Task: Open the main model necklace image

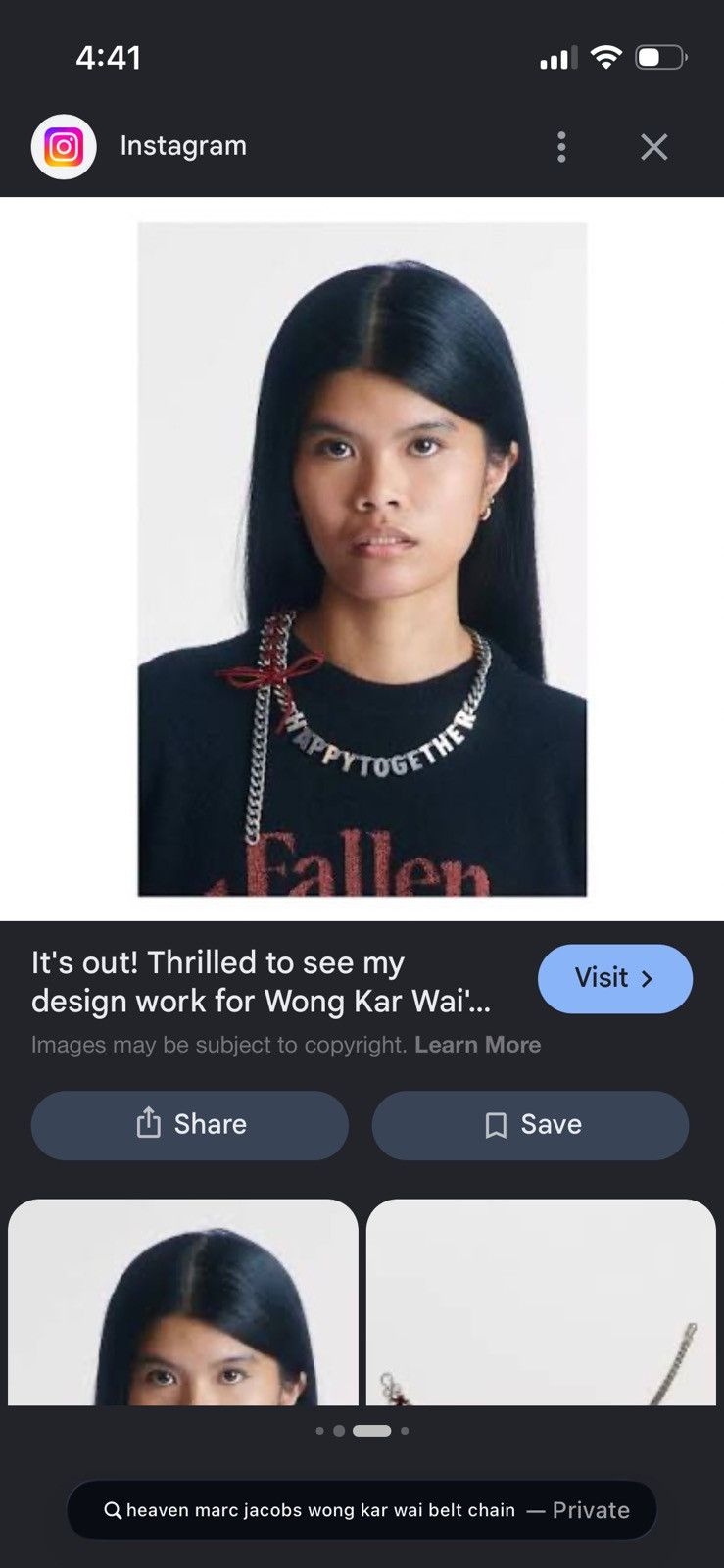Action: (362, 560)
